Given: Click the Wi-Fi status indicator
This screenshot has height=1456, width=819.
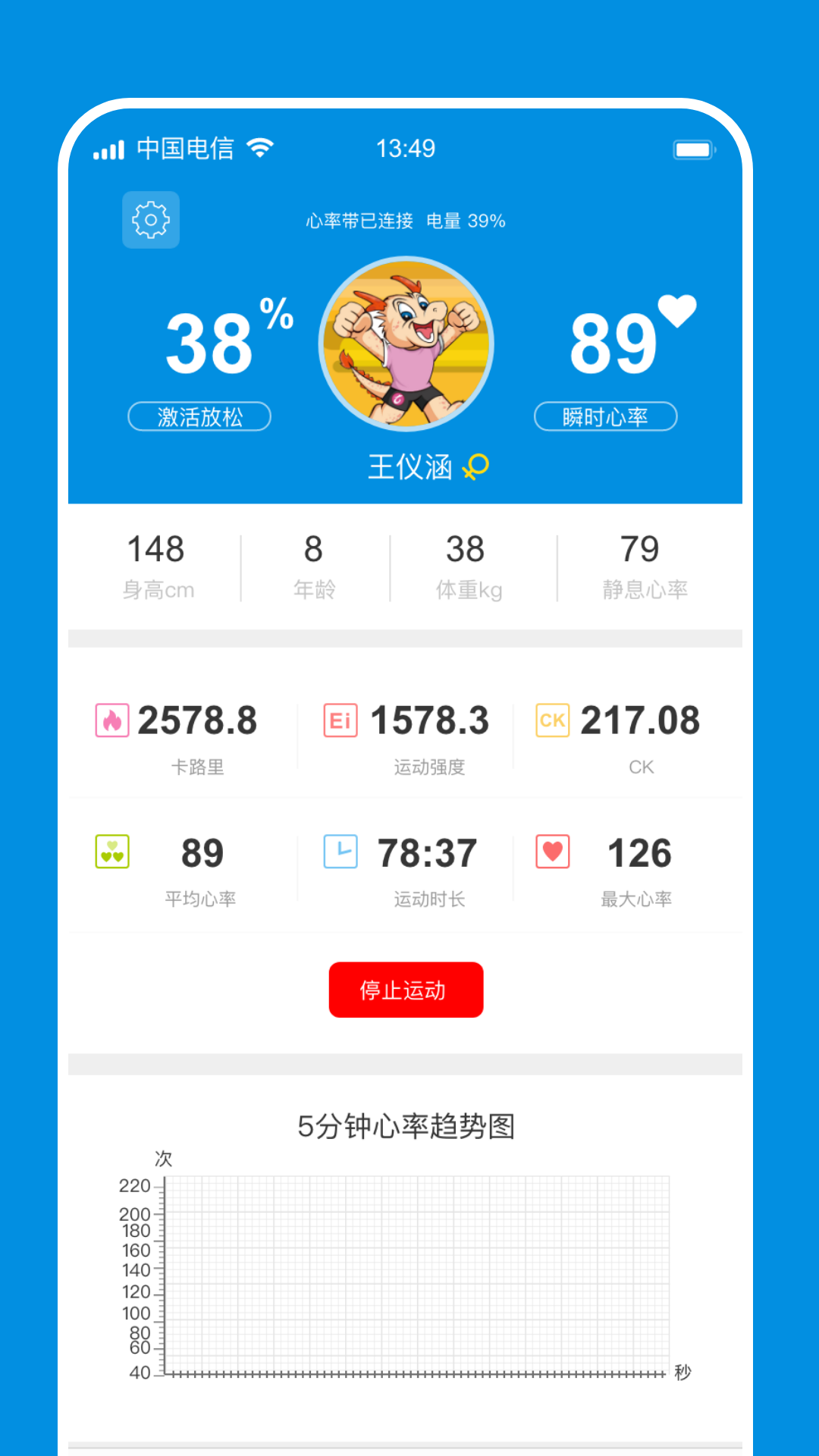Looking at the screenshot, I should pos(259,147).
